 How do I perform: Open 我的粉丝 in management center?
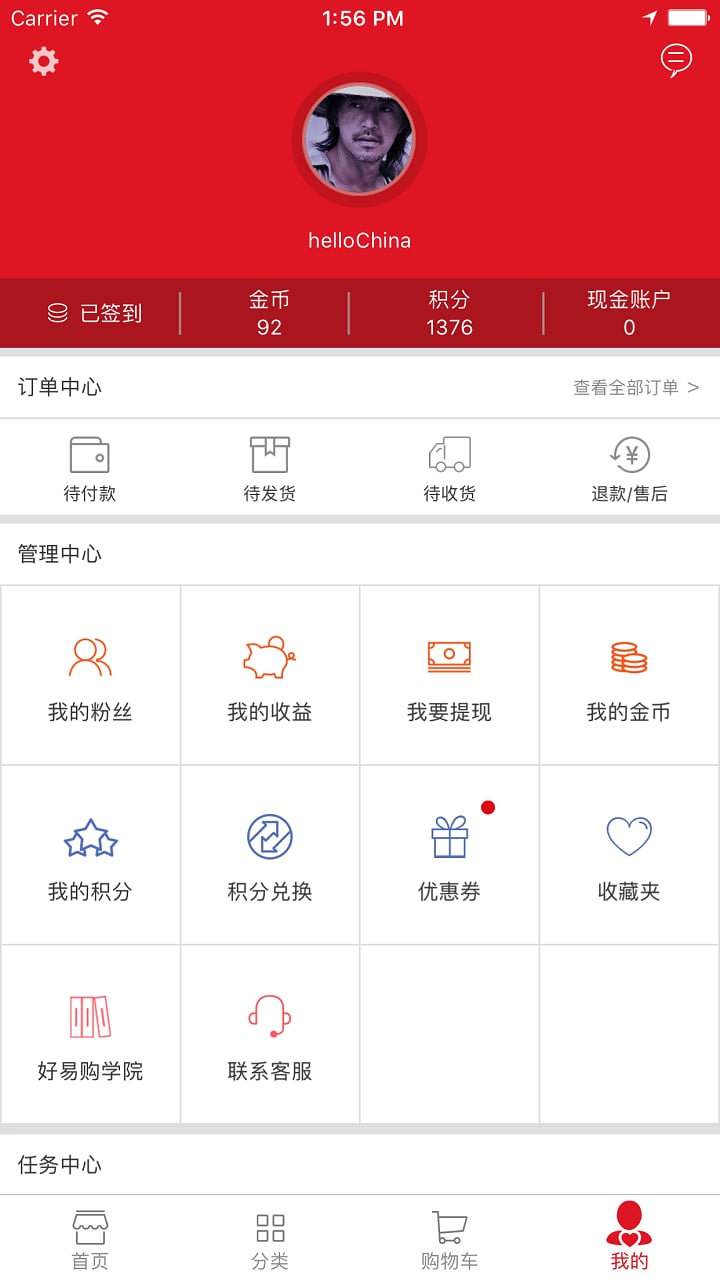click(90, 676)
